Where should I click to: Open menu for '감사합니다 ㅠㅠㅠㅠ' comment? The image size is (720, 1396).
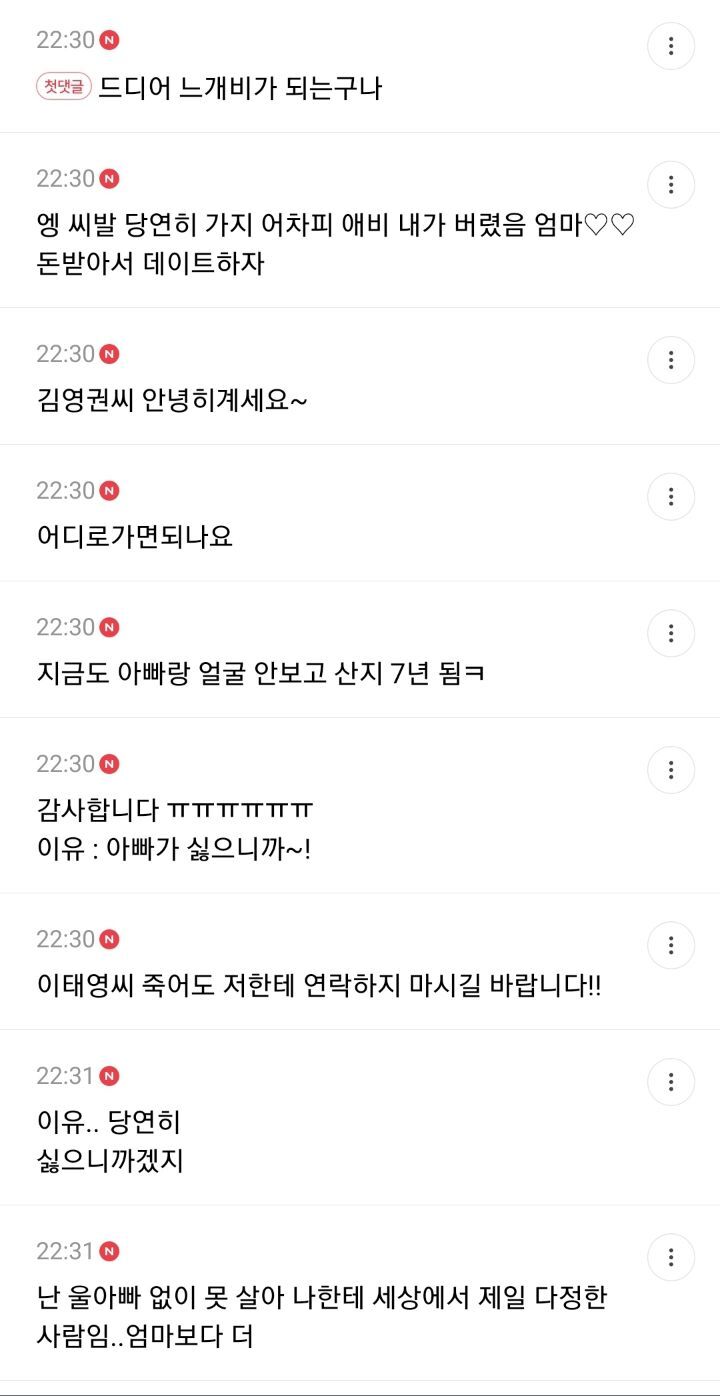point(671,770)
